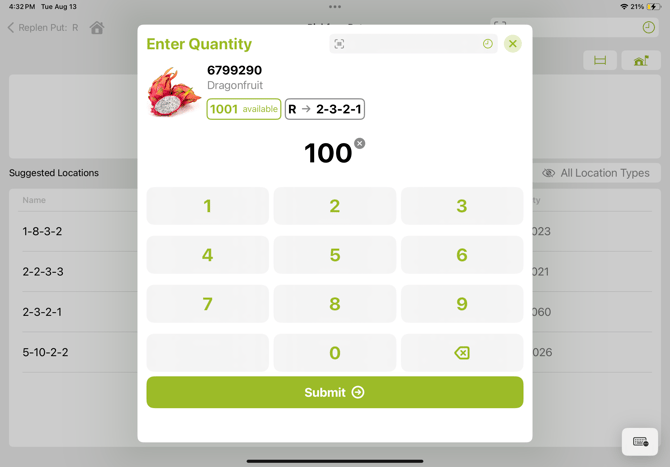
Task: Select the 1001 available chip
Action: coord(243,109)
